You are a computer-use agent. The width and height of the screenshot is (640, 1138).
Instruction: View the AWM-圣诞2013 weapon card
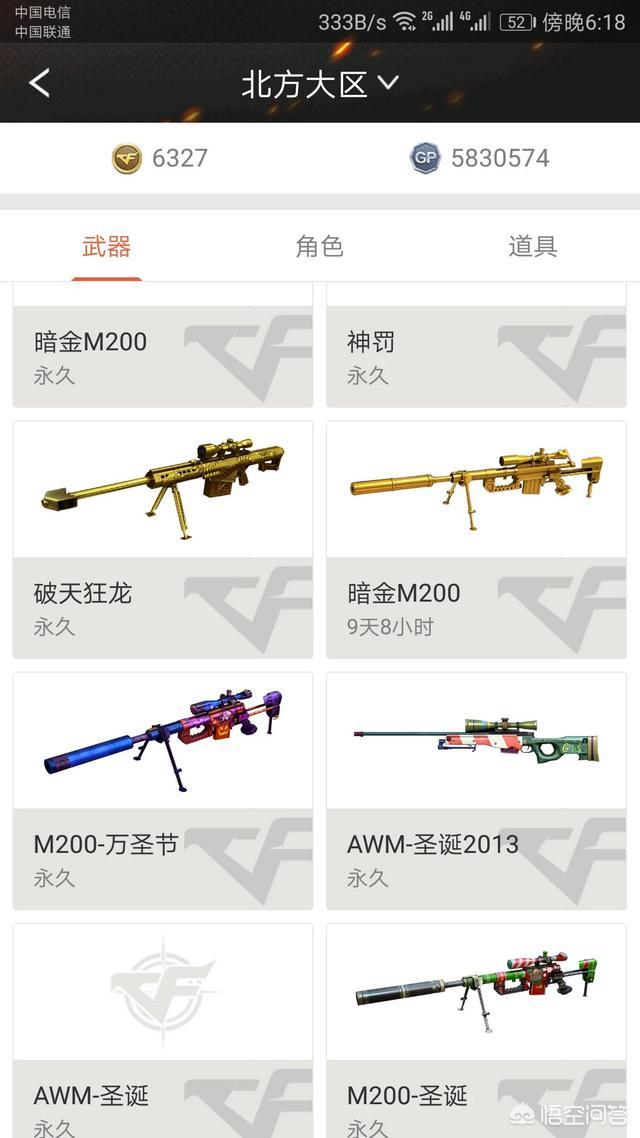[476, 790]
